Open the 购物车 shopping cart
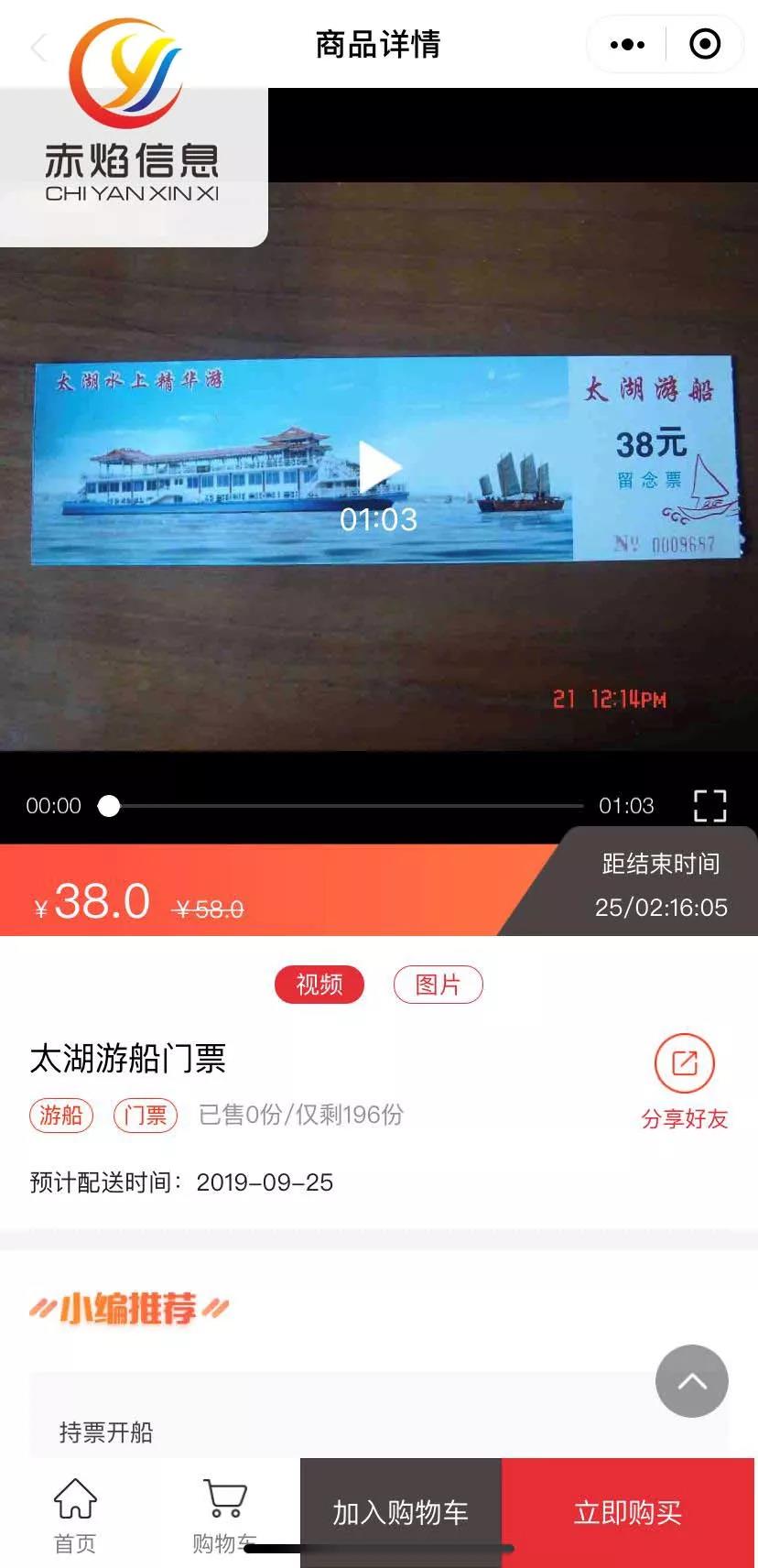Screen dimensions: 758x1568 [x=224, y=1515]
